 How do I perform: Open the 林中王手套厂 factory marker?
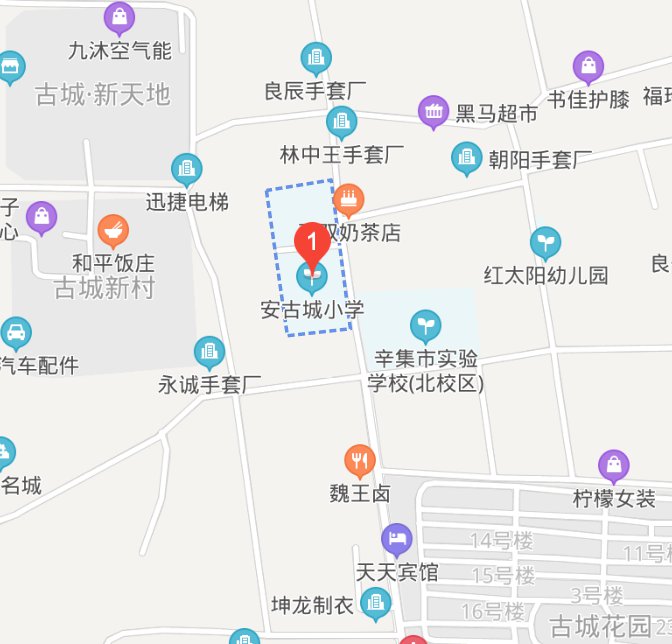point(342,122)
